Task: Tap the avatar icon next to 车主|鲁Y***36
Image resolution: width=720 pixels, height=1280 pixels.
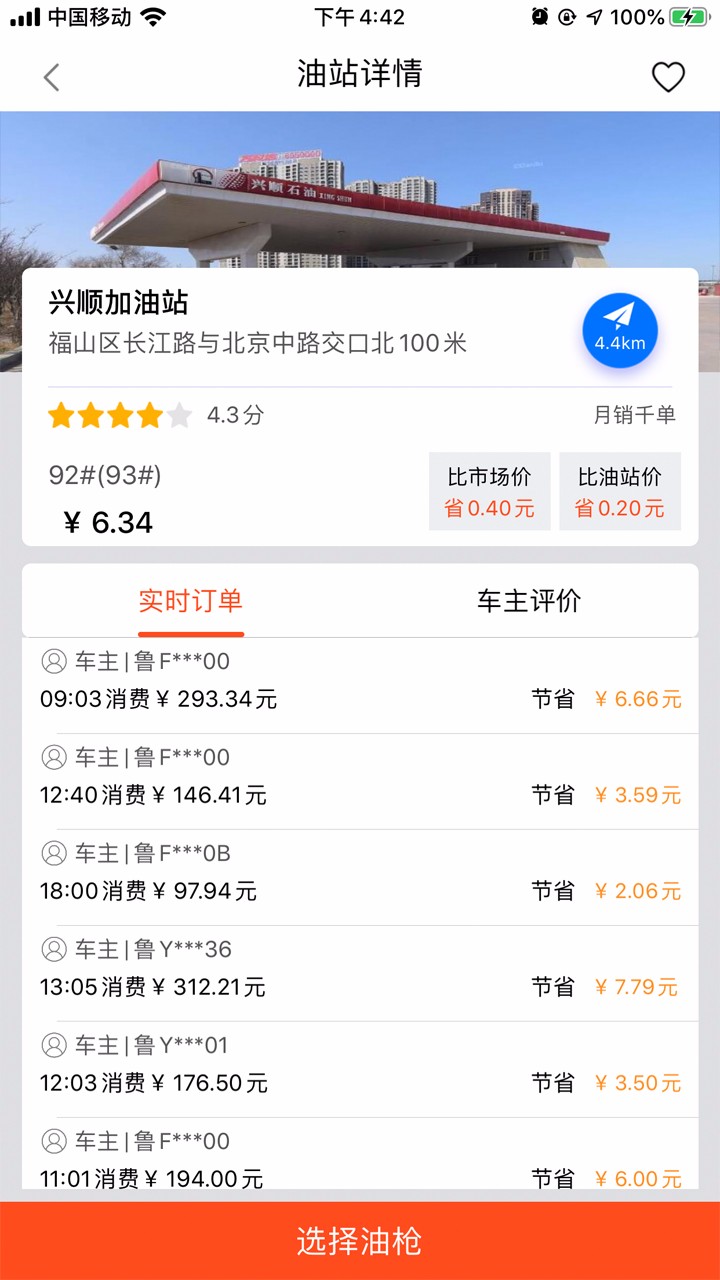Action: click(x=55, y=949)
